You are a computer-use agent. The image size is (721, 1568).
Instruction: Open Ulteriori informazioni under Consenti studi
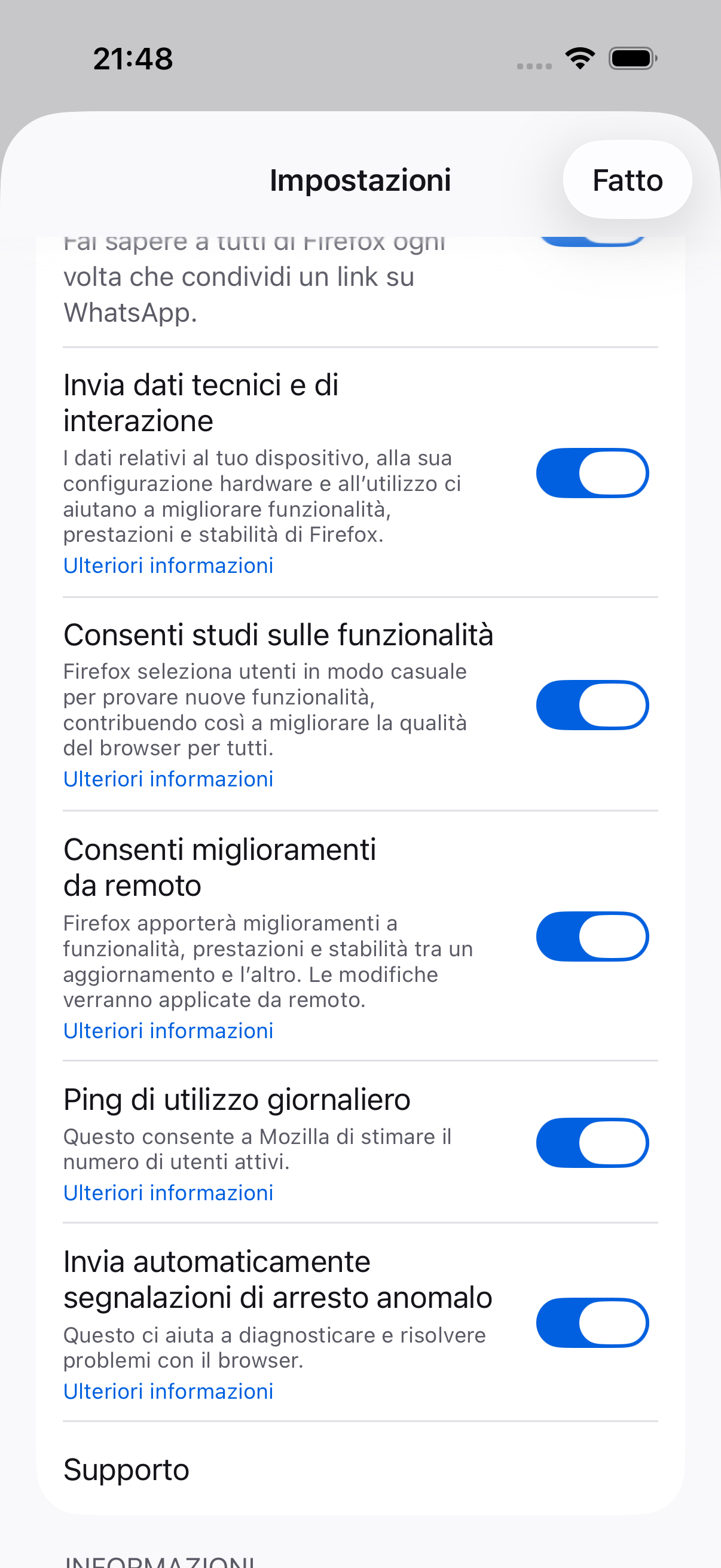tap(169, 779)
